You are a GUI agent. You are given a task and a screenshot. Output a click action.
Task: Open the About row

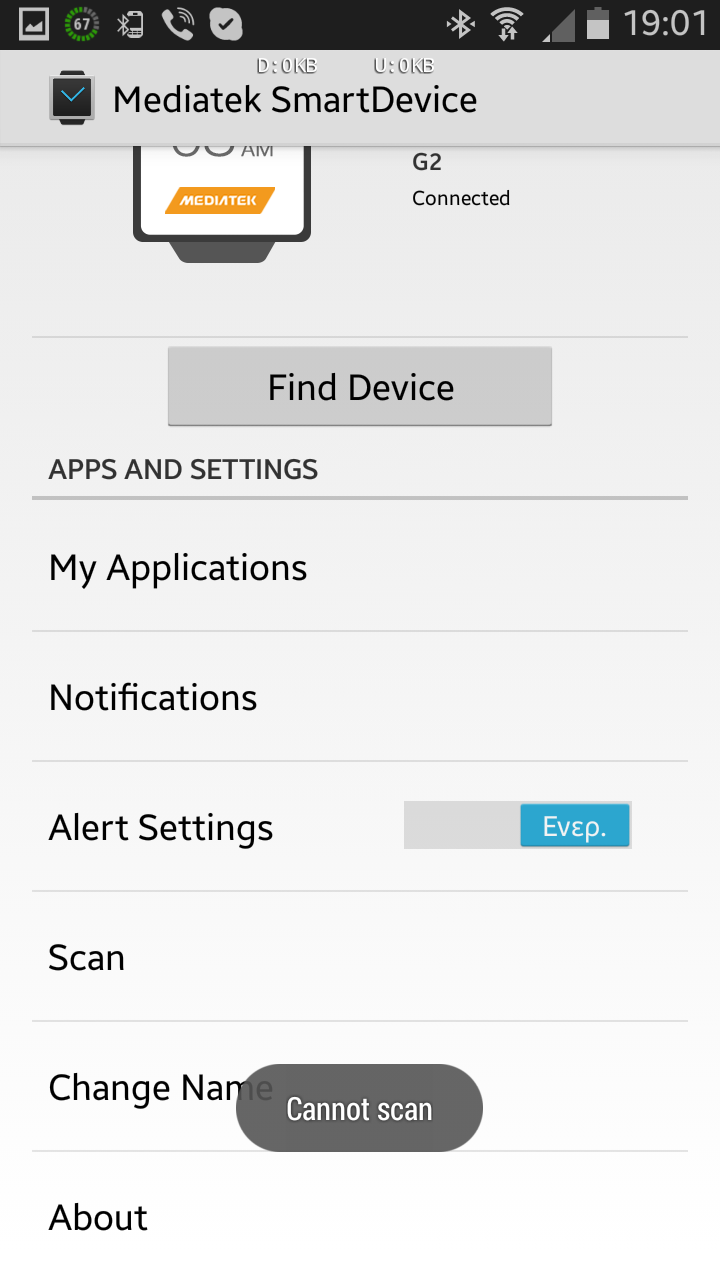360,1216
